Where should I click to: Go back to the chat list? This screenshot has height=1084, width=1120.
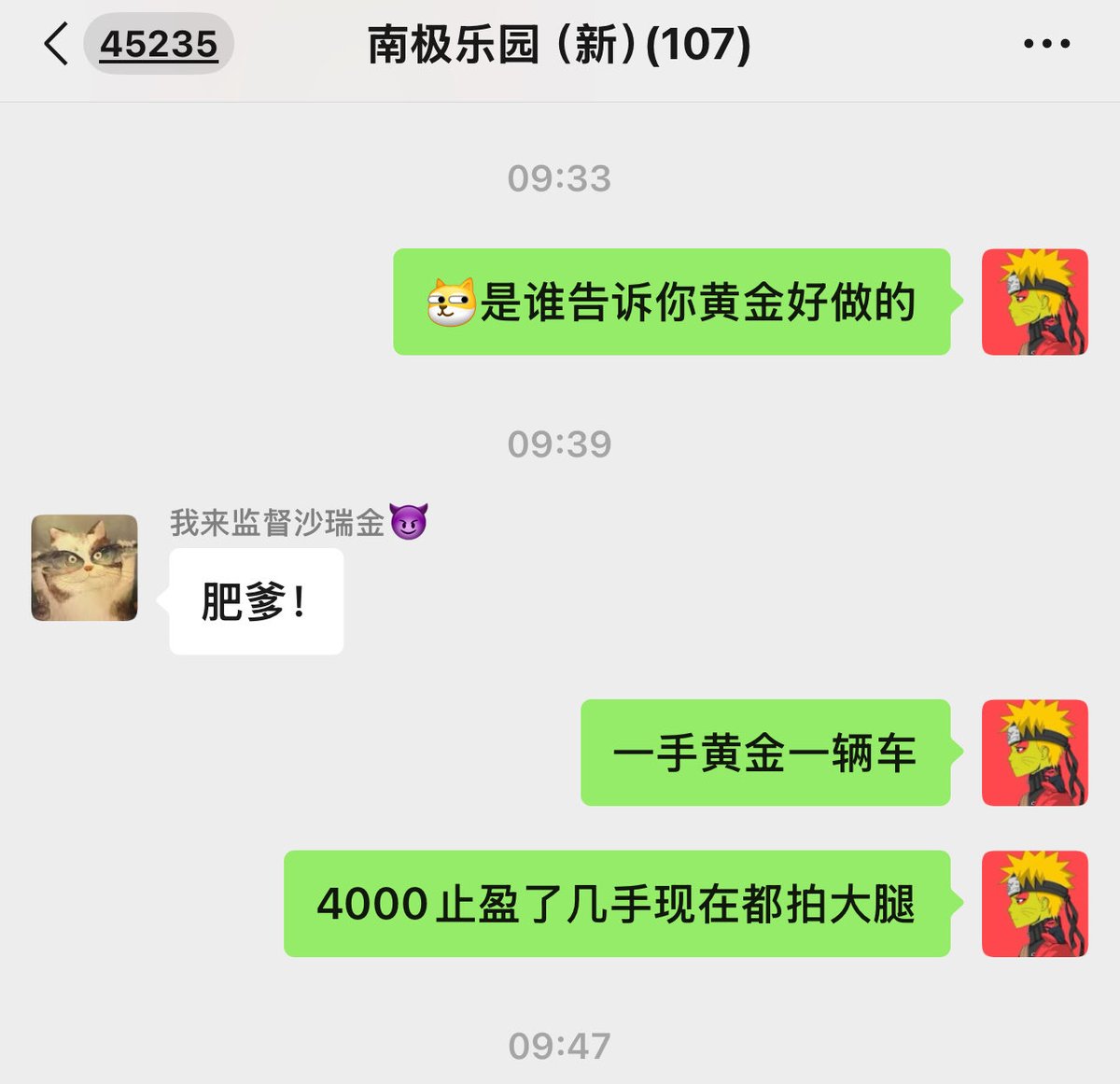(x=58, y=44)
